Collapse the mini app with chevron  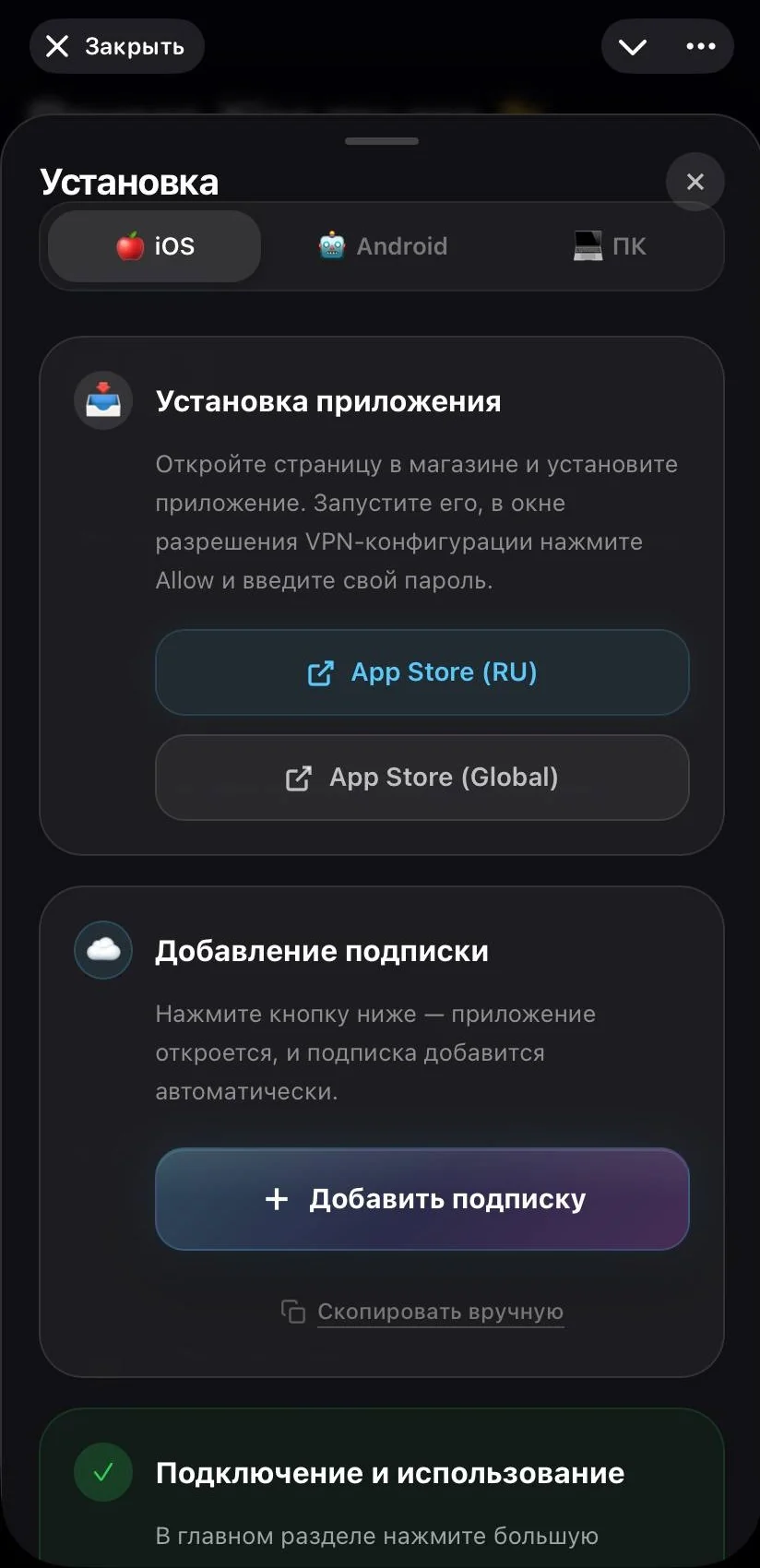click(x=633, y=46)
